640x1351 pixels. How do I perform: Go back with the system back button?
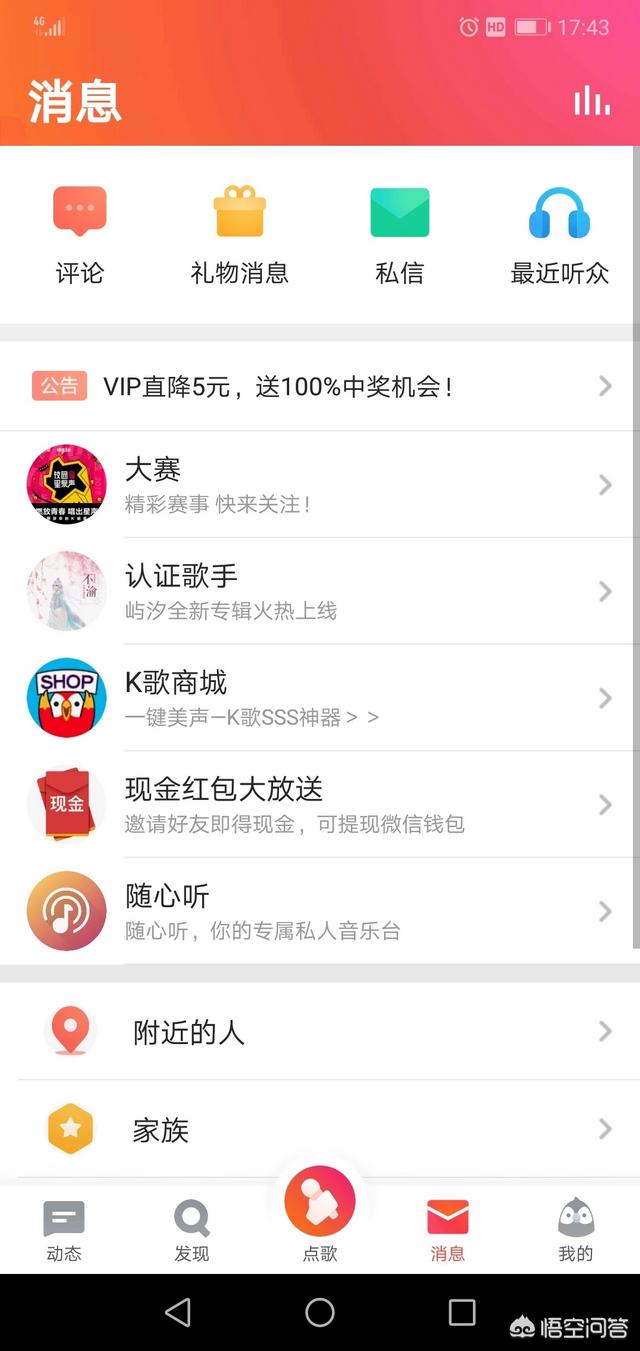[178, 1312]
